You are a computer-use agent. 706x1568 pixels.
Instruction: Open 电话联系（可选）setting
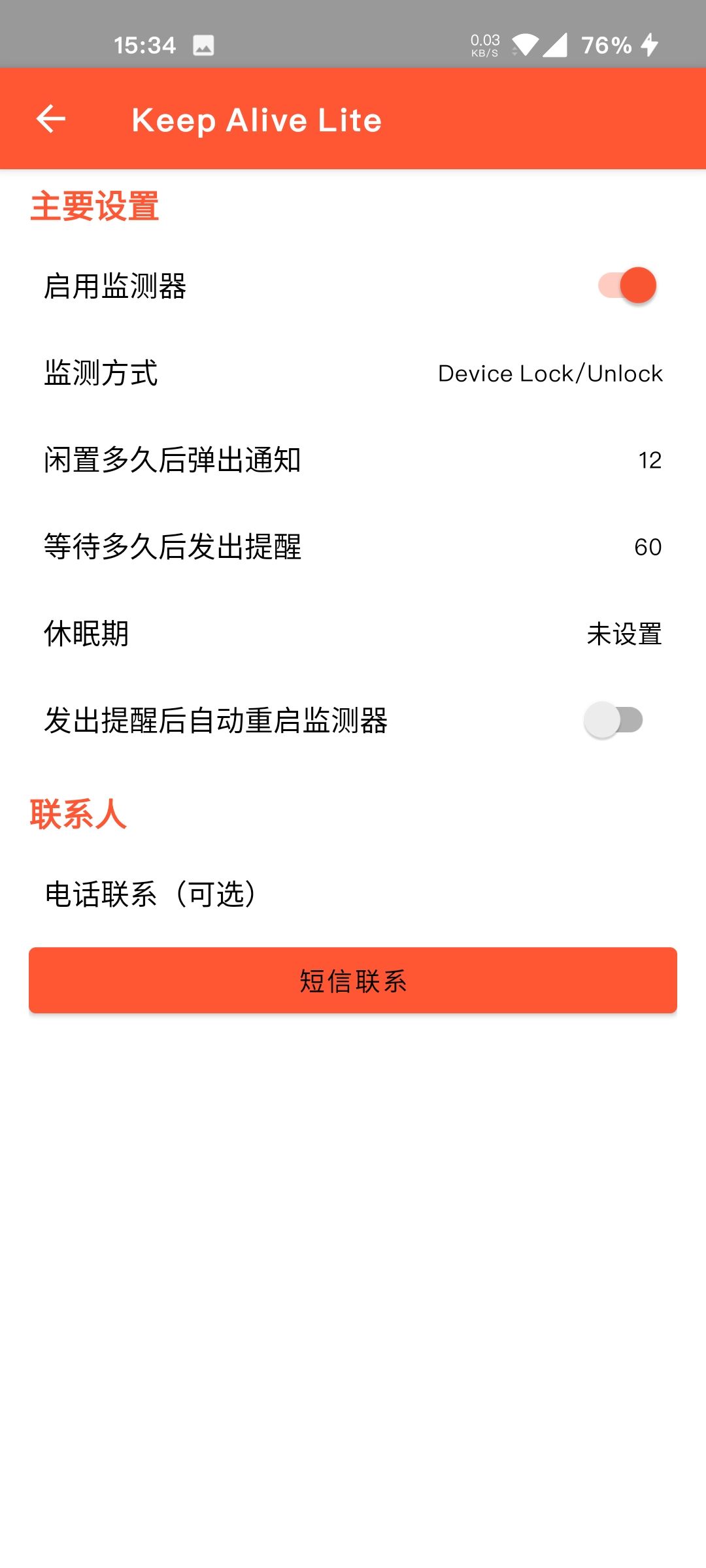[353, 894]
